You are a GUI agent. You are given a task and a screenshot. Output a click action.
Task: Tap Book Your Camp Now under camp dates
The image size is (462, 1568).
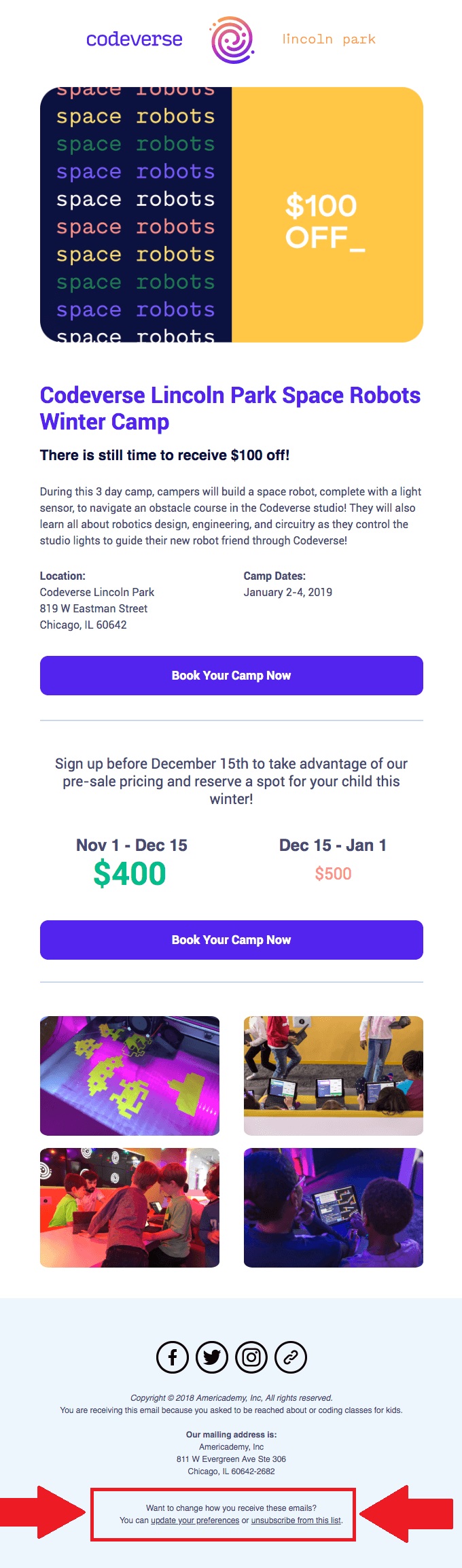231,676
